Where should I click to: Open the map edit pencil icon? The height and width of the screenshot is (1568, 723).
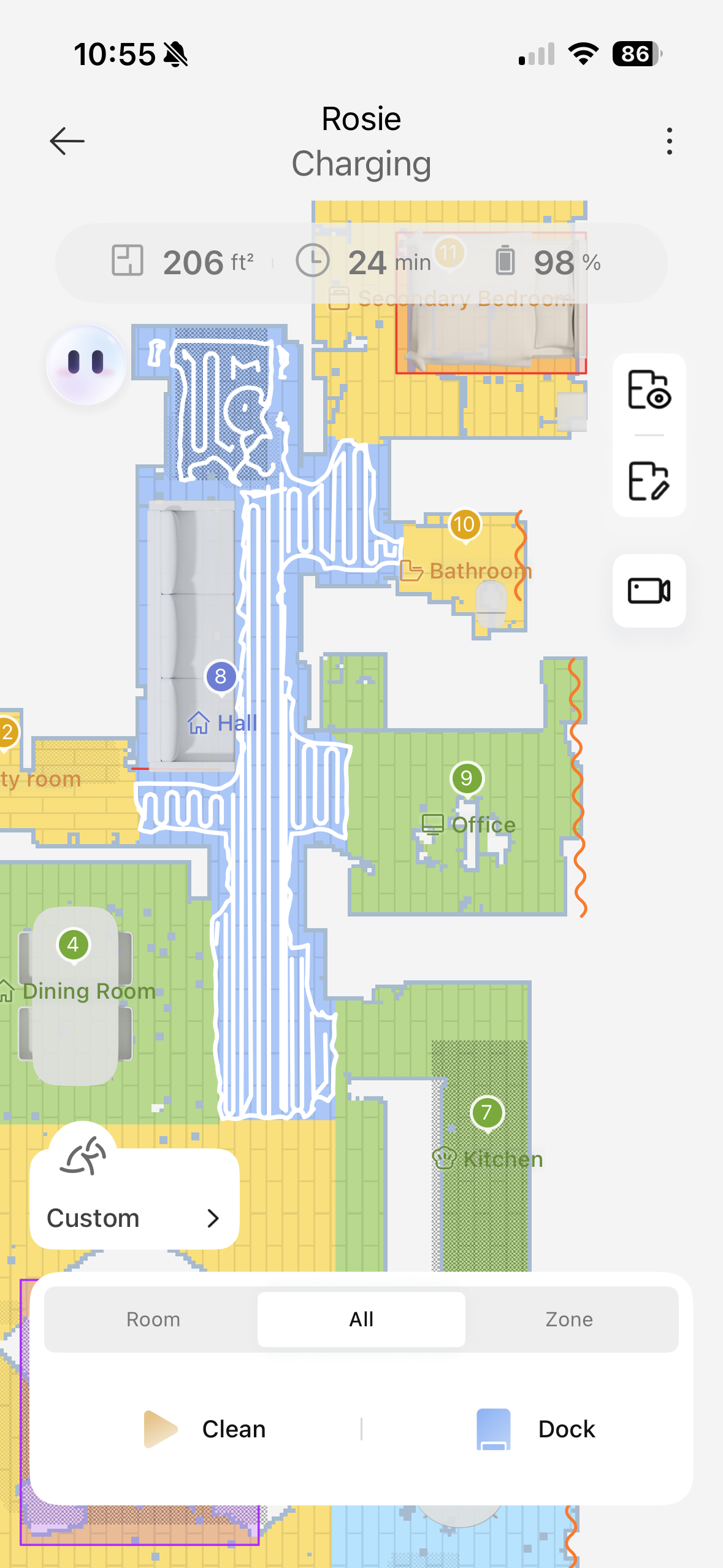pos(649,481)
